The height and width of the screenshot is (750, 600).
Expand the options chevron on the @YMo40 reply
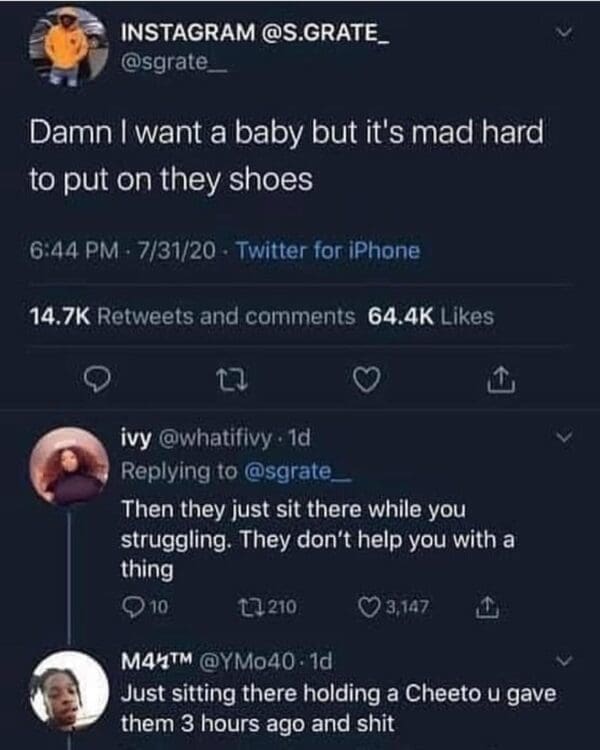pos(565,661)
